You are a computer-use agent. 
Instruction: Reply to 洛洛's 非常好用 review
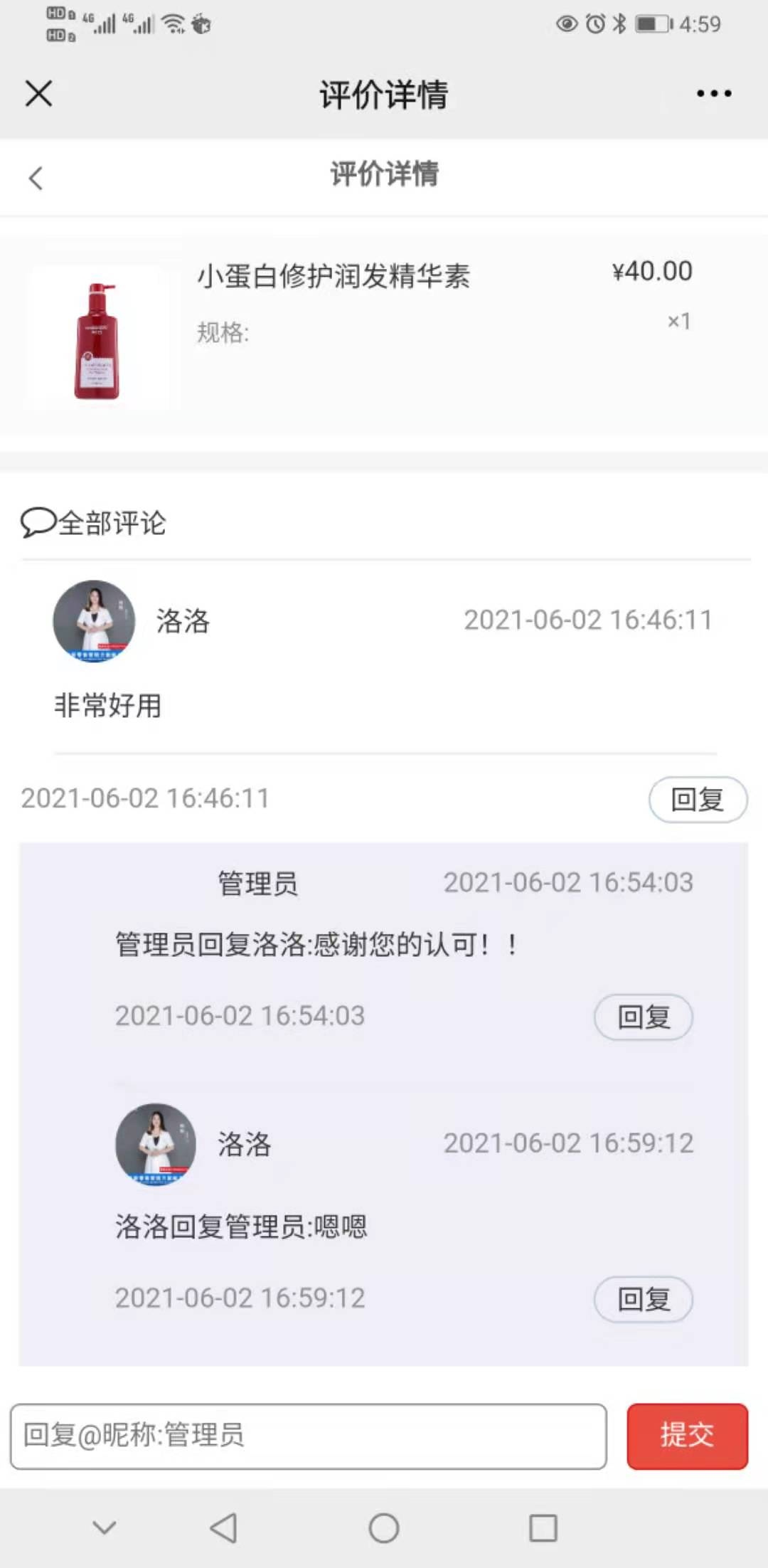point(698,800)
